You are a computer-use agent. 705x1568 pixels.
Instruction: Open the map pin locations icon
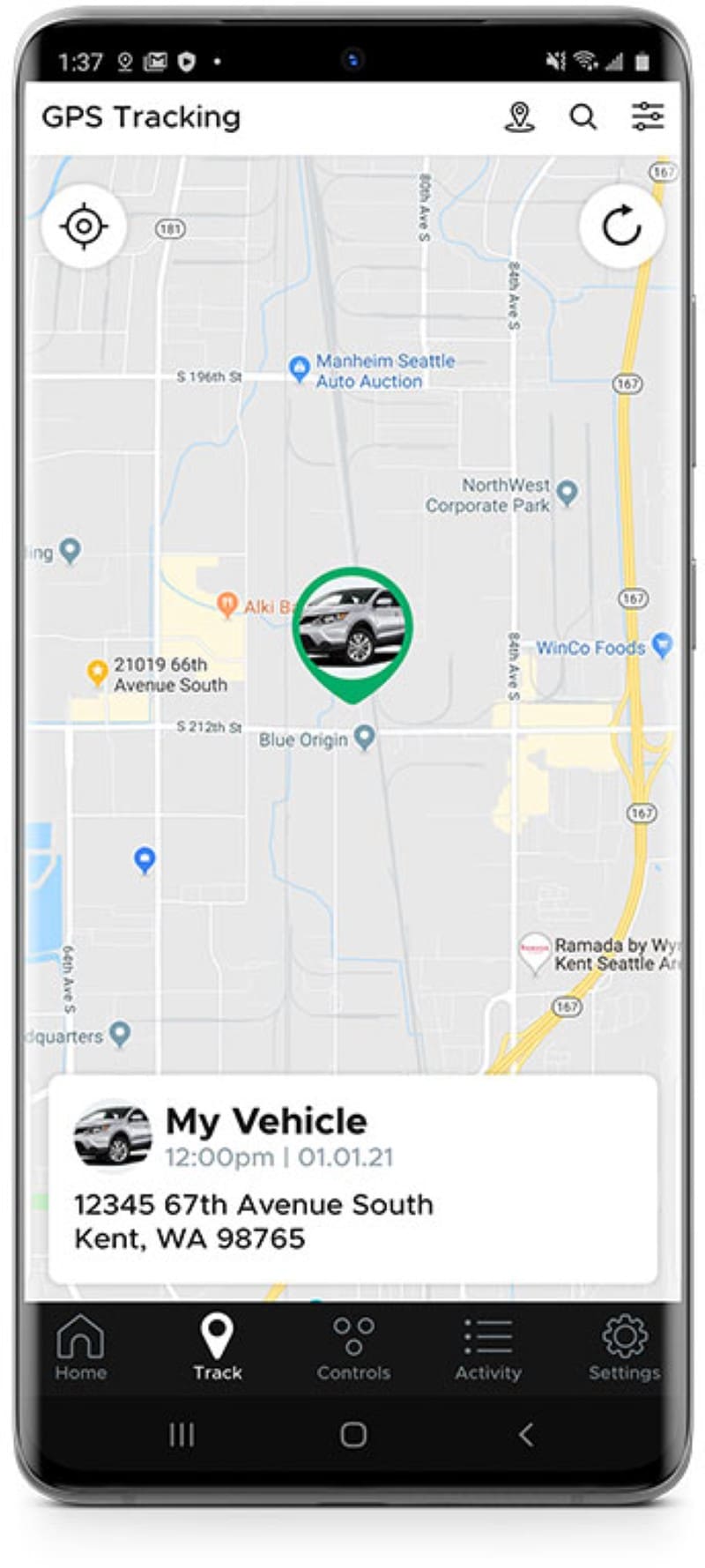click(519, 116)
